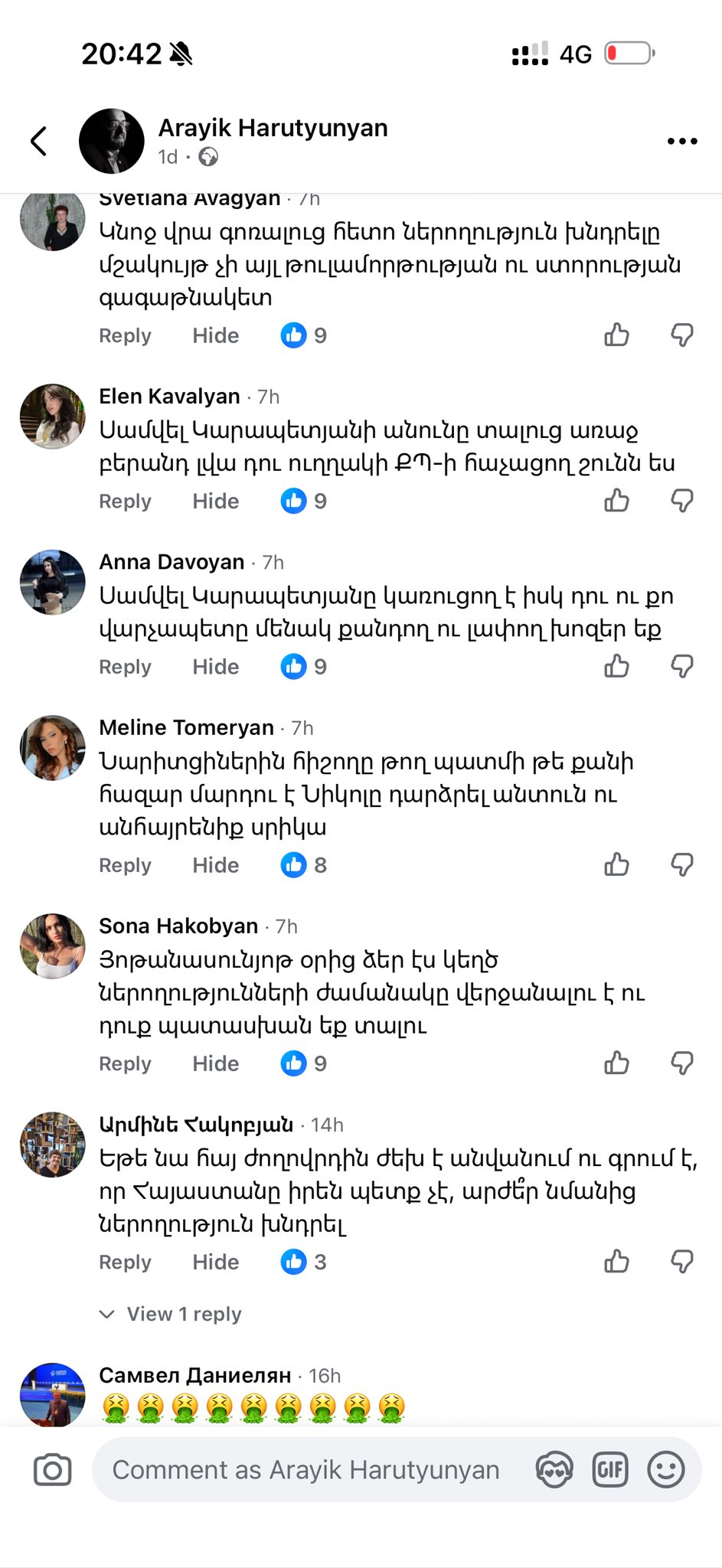Like Meline Tomeryan's comment with thumbs up
The image size is (722, 1568).
pyautogui.click(x=616, y=865)
